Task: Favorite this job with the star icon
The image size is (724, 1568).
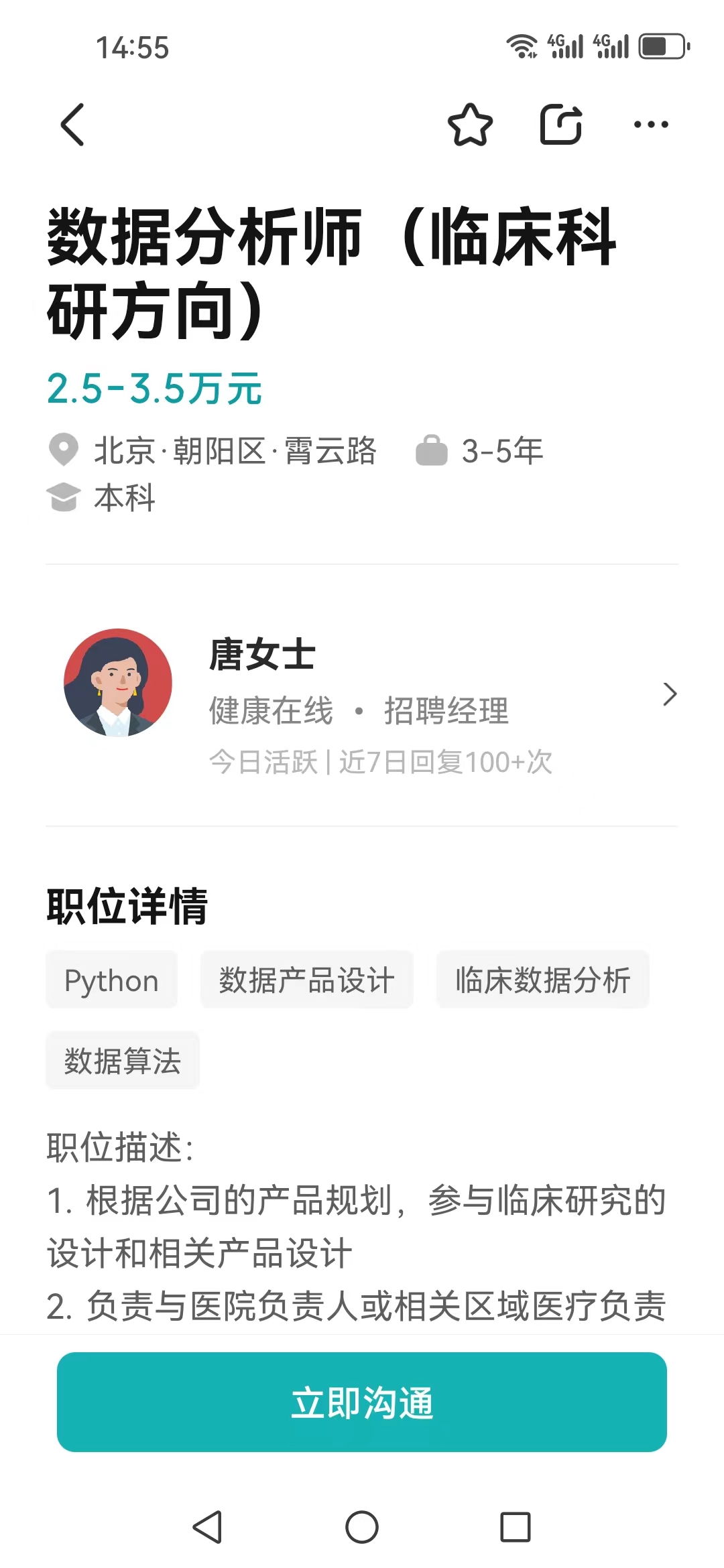Action: [x=470, y=125]
